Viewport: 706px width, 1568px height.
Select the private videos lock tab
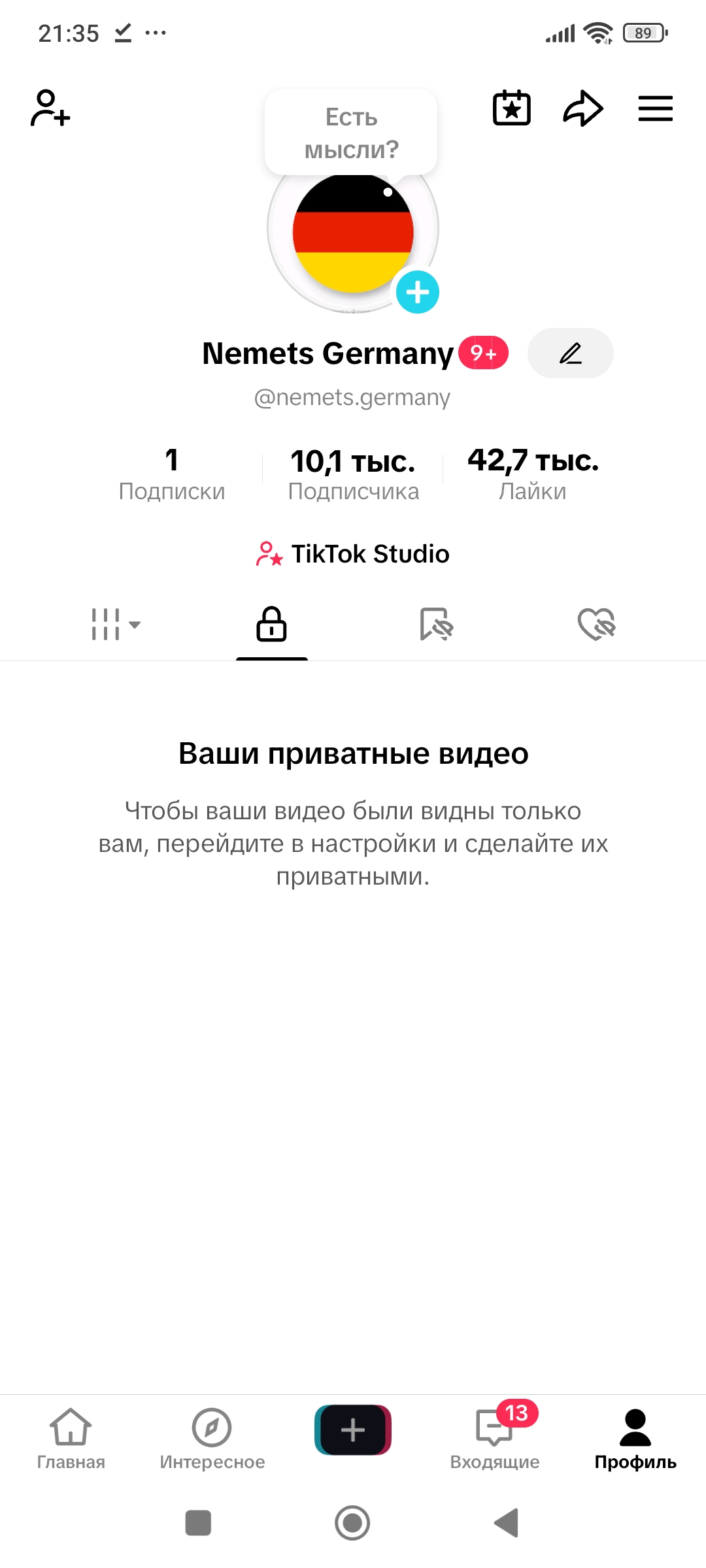[x=271, y=625]
